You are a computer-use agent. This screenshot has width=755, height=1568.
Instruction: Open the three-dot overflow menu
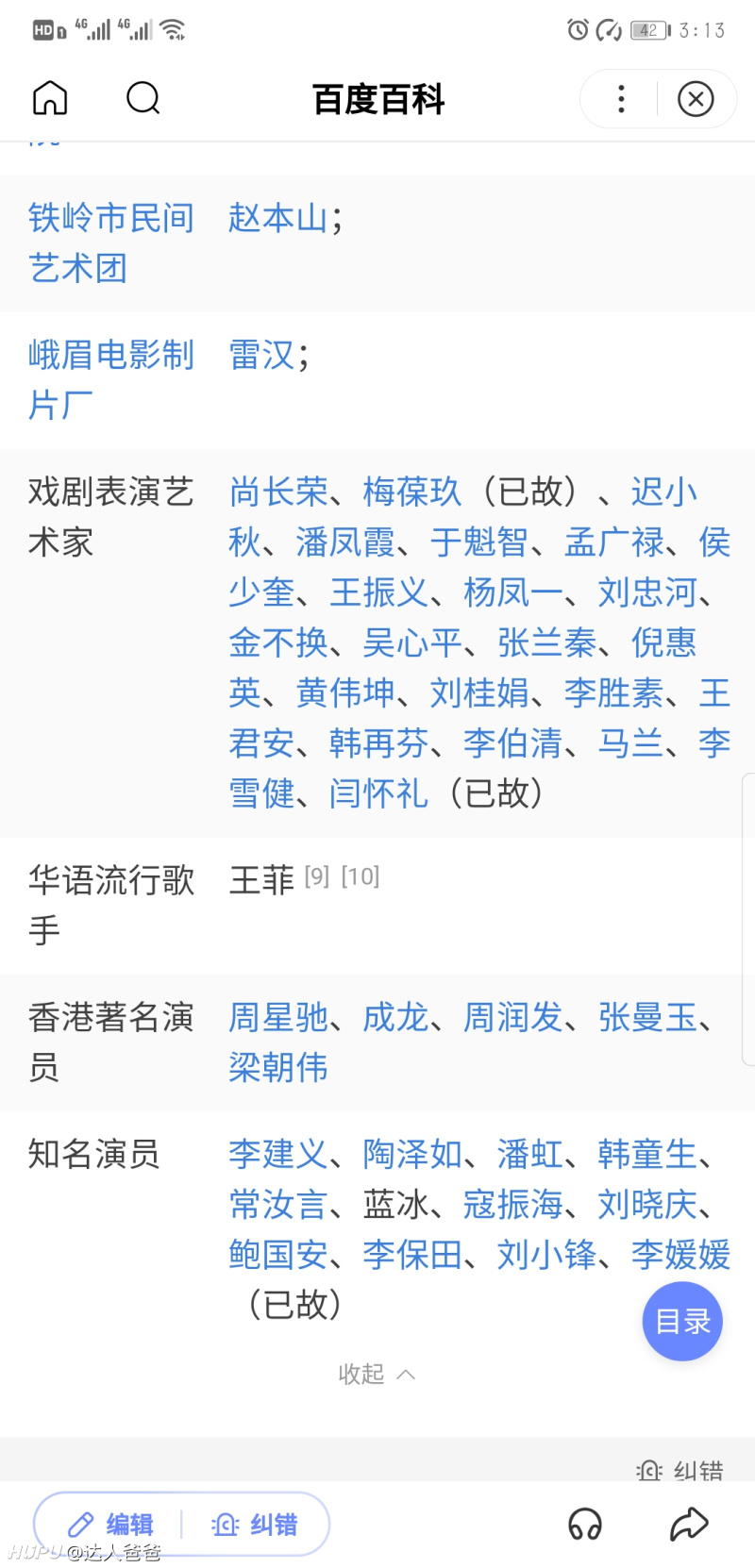tap(620, 99)
